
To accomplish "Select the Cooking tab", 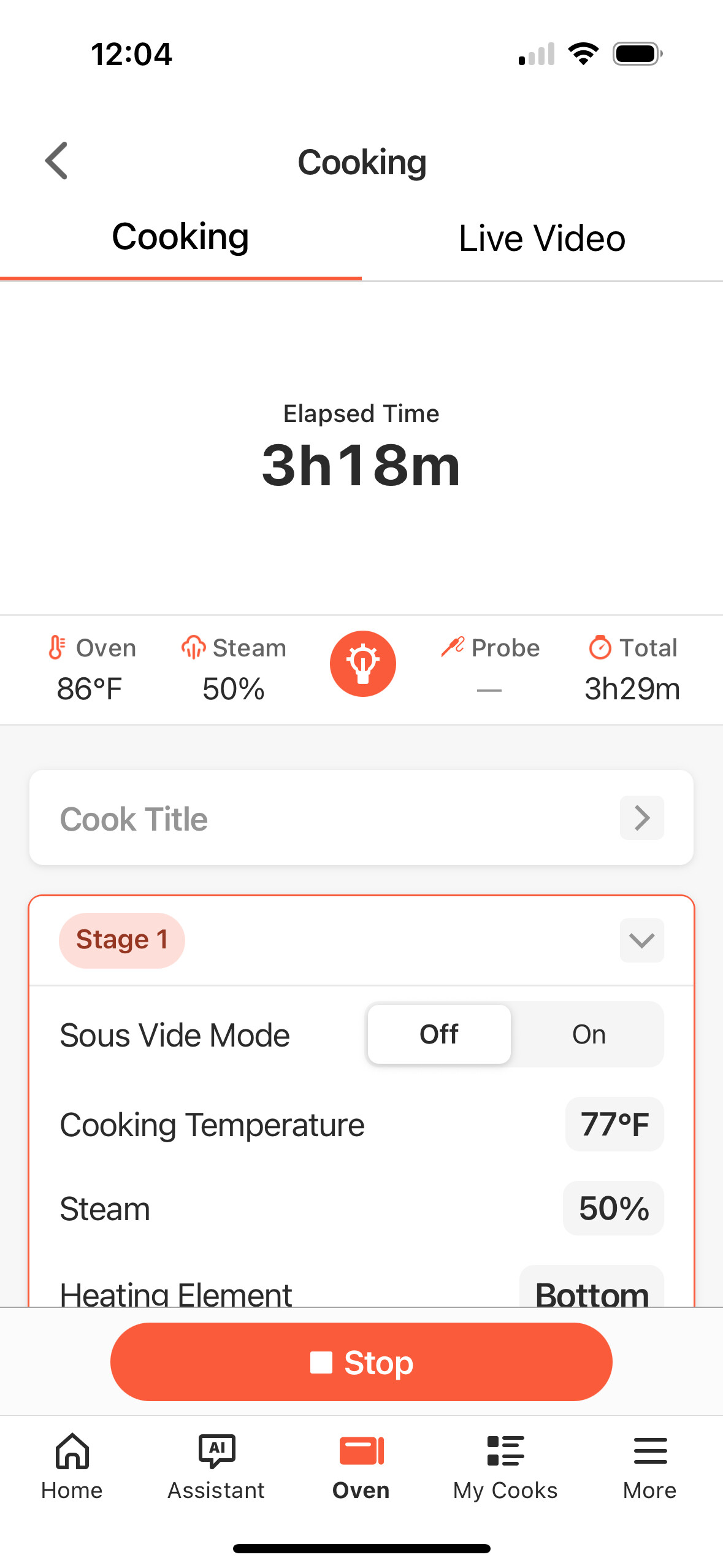I will (180, 239).
